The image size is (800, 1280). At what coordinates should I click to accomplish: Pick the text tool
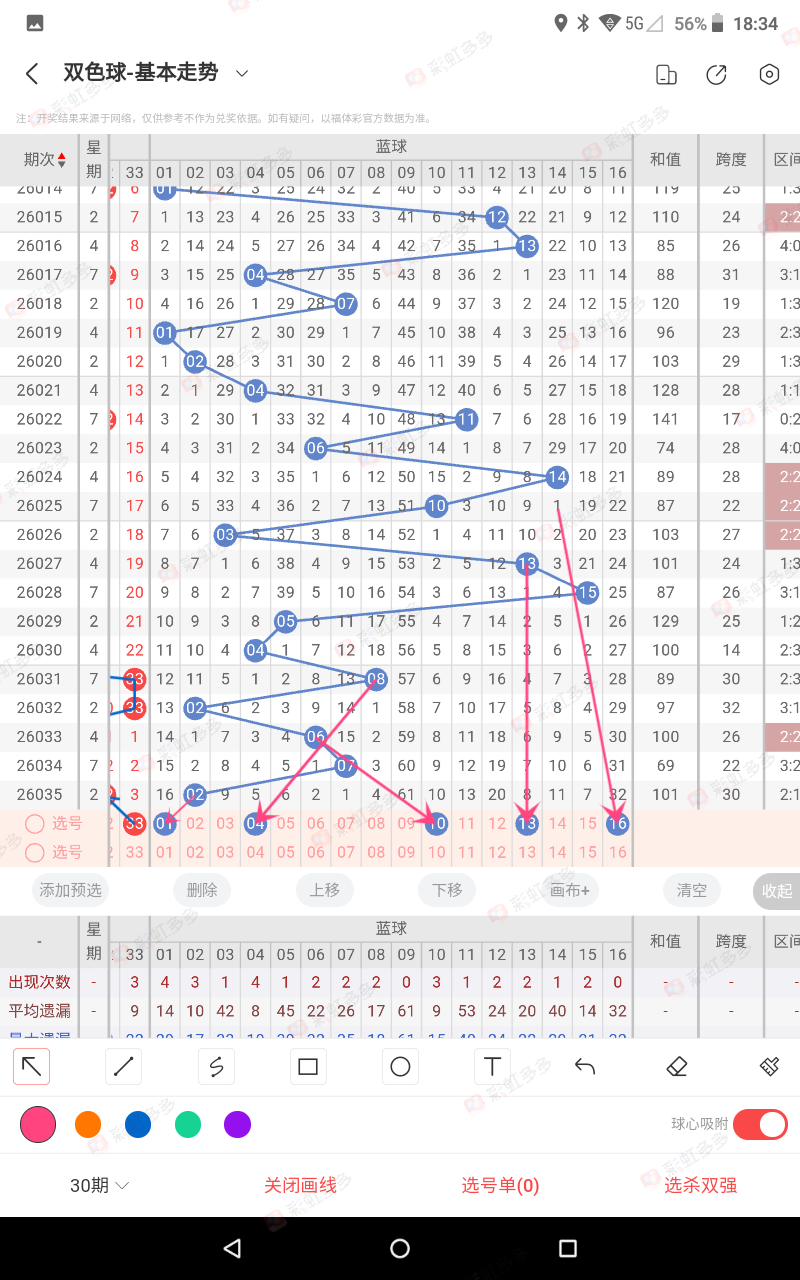pyautogui.click(x=492, y=1067)
